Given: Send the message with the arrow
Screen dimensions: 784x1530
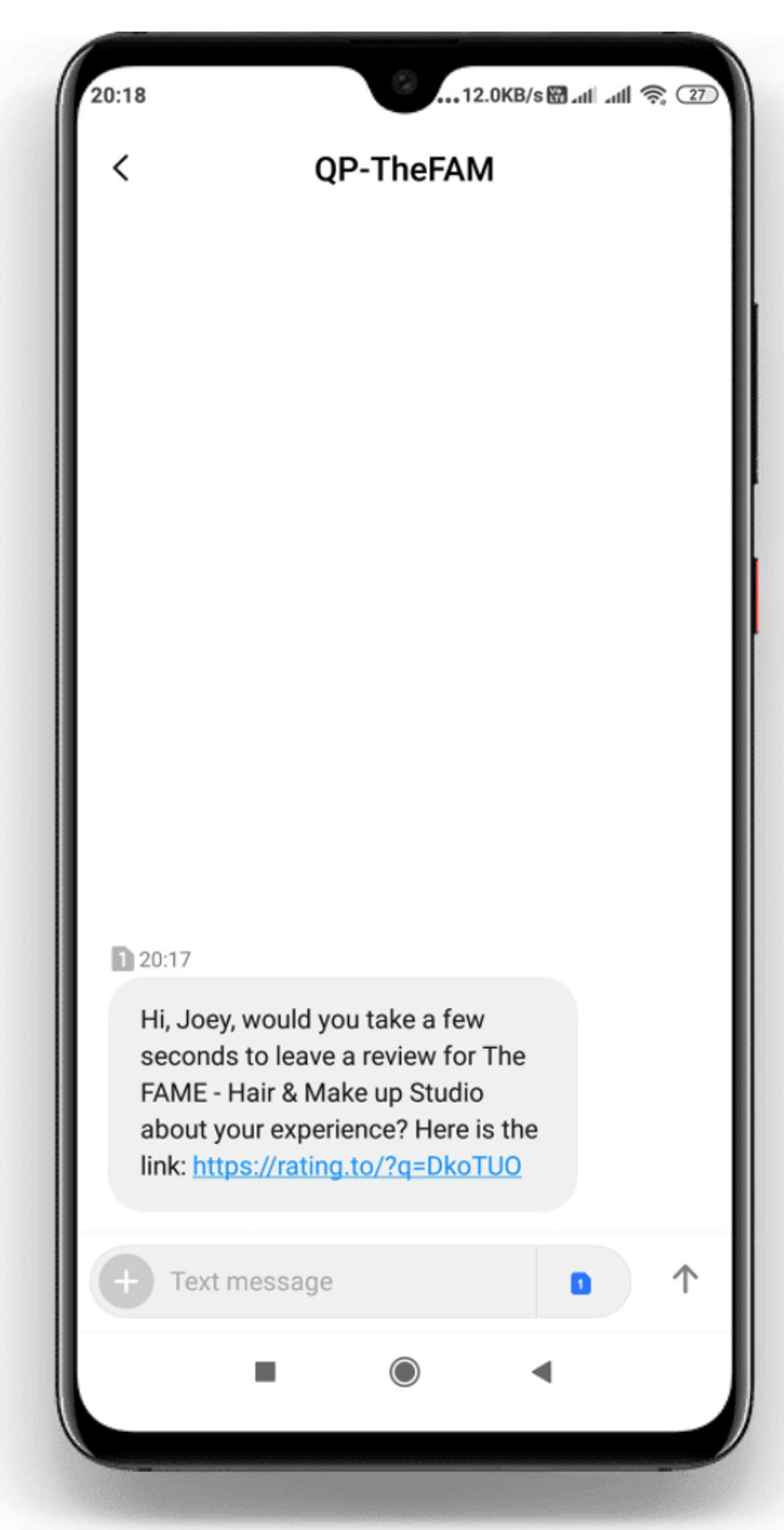Looking at the screenshot, I should click(685, 1279).
